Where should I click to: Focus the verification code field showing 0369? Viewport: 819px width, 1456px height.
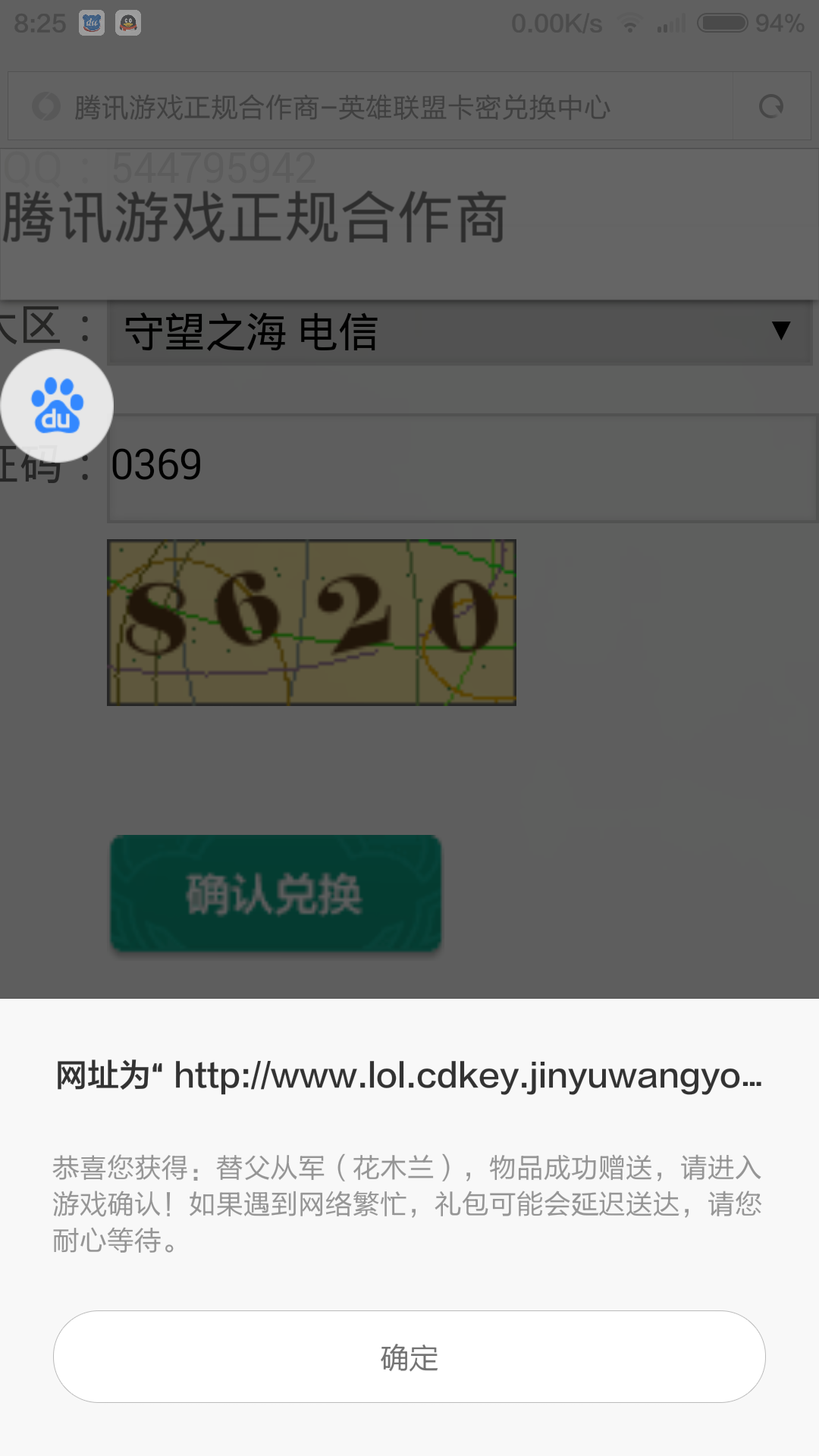[x=461, y=467]
